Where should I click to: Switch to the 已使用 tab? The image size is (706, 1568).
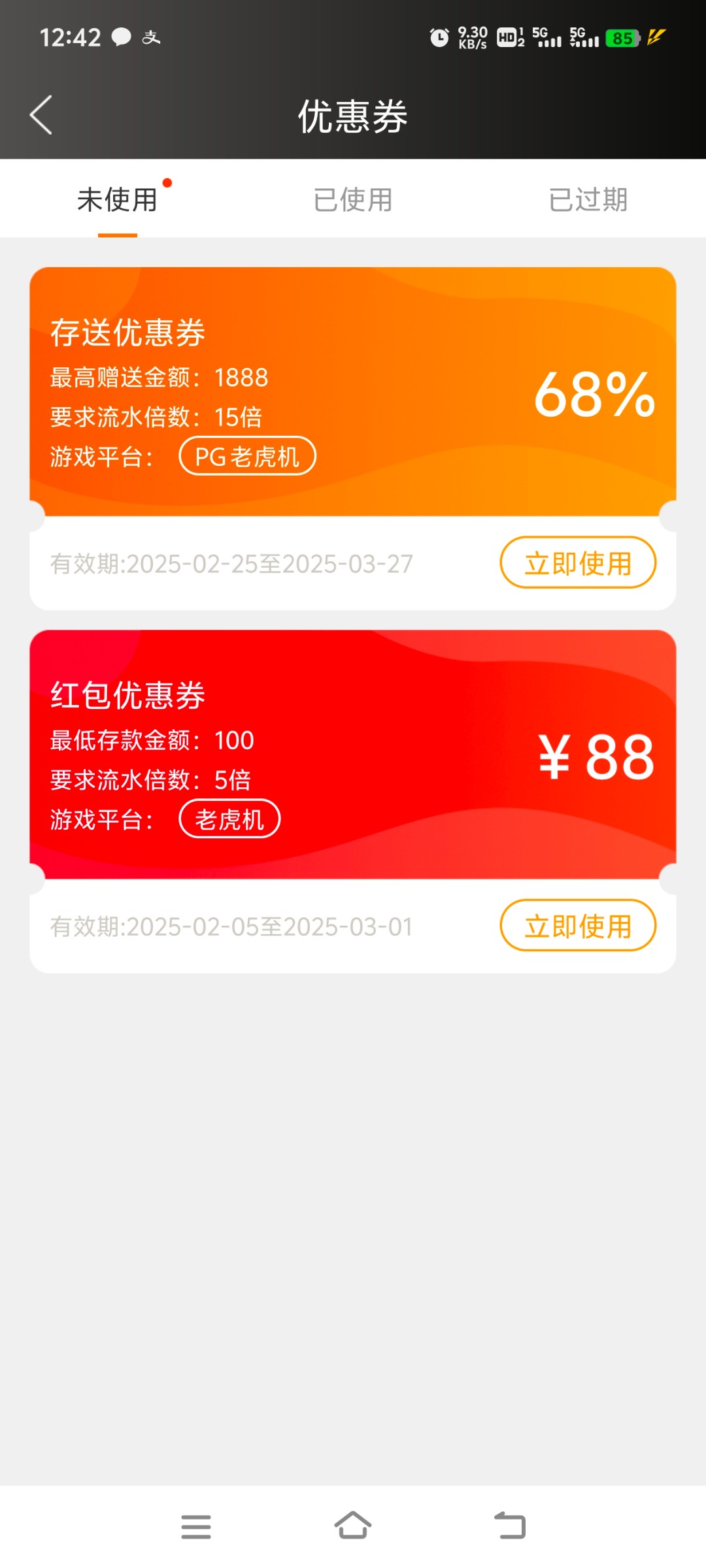click(x=353, y=199)
